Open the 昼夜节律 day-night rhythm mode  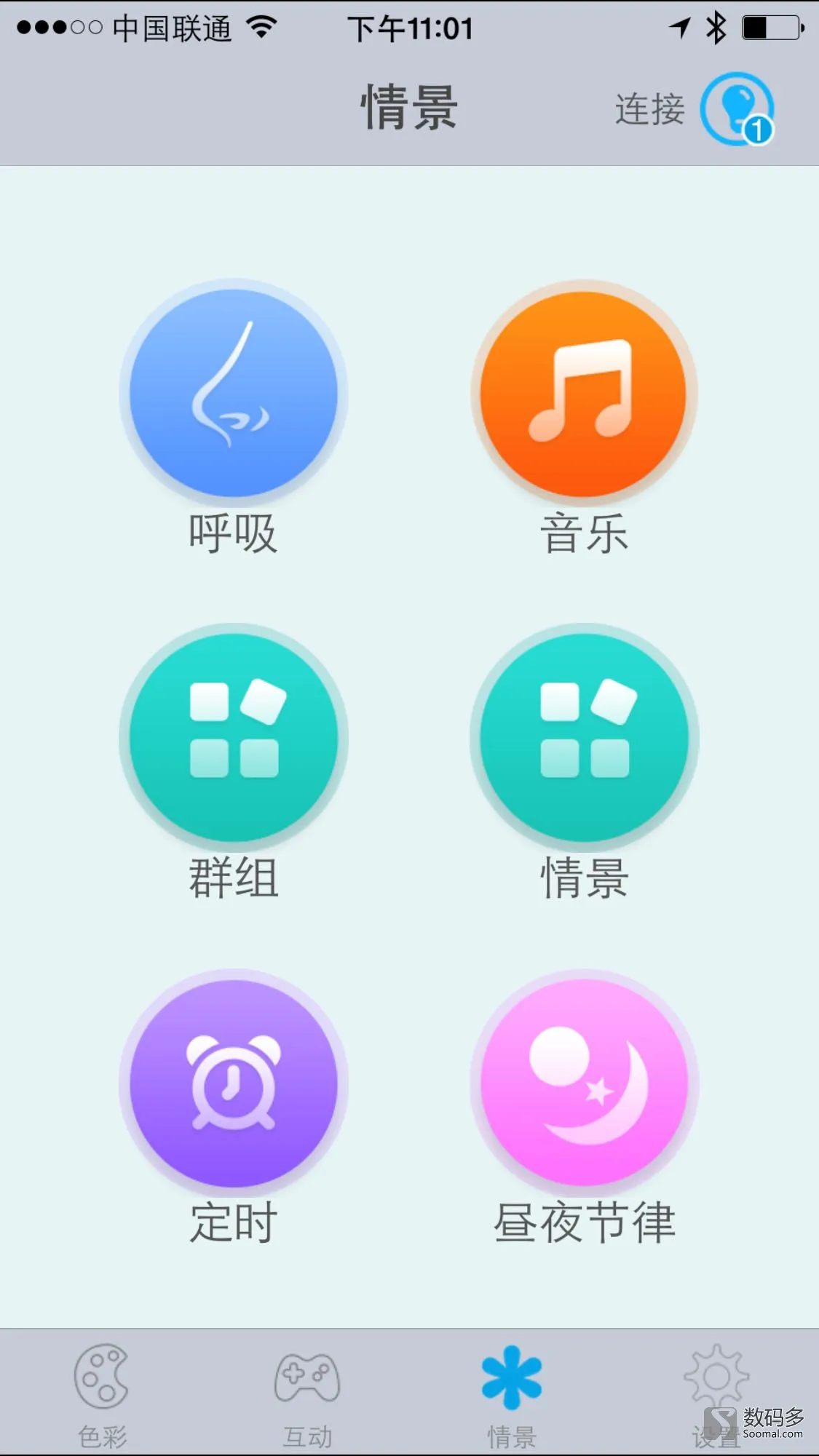tap(584, 1083)
